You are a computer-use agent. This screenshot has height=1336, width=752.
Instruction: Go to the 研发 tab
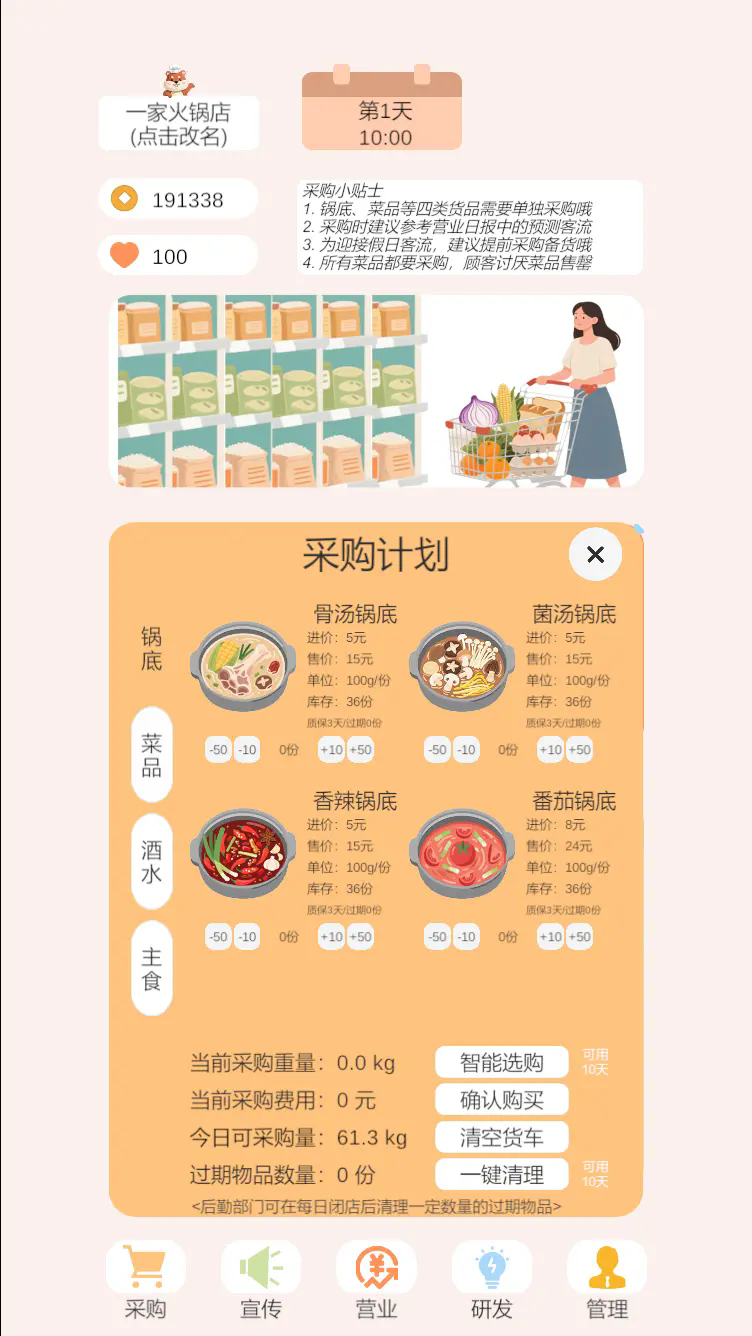(x=492, y=1280)
